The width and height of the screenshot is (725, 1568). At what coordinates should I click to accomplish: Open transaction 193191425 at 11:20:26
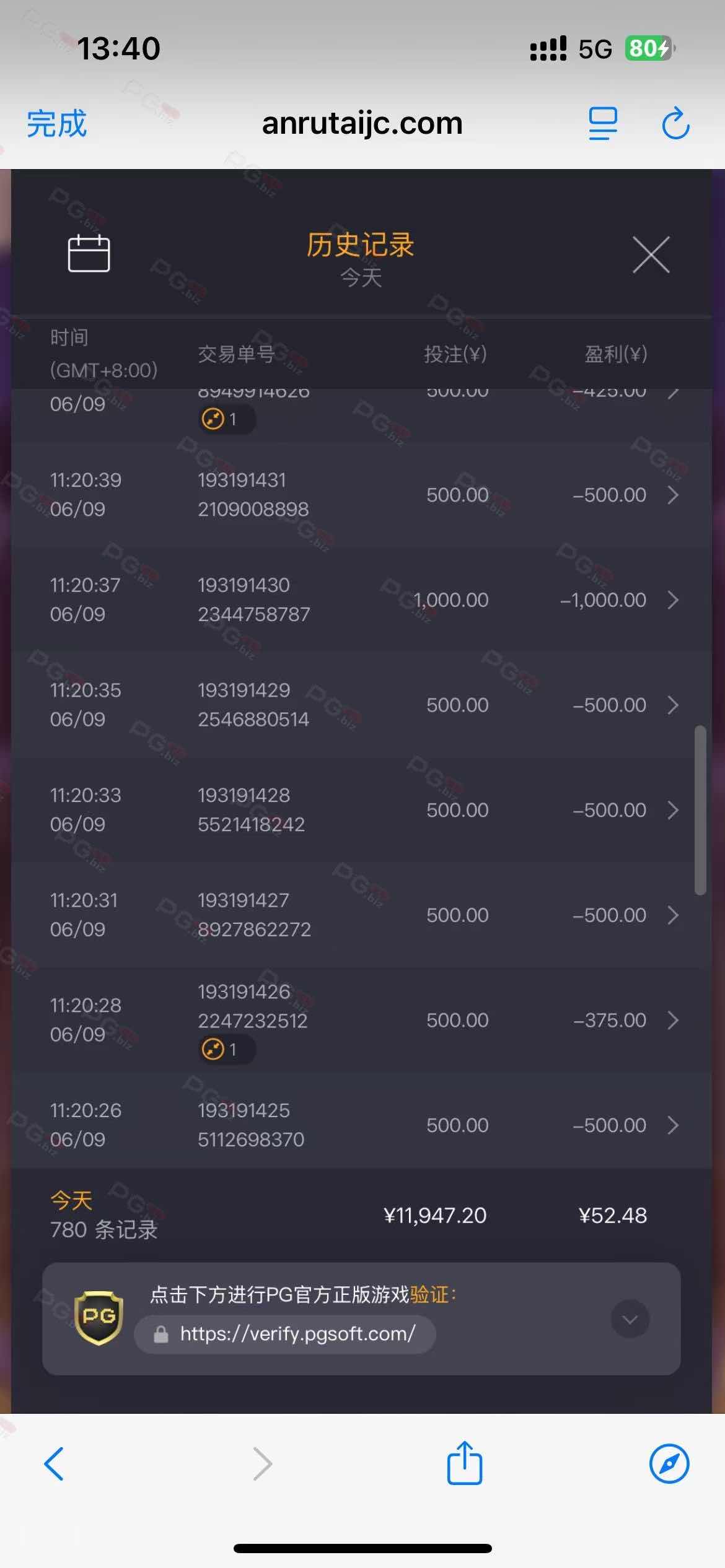362,1125
